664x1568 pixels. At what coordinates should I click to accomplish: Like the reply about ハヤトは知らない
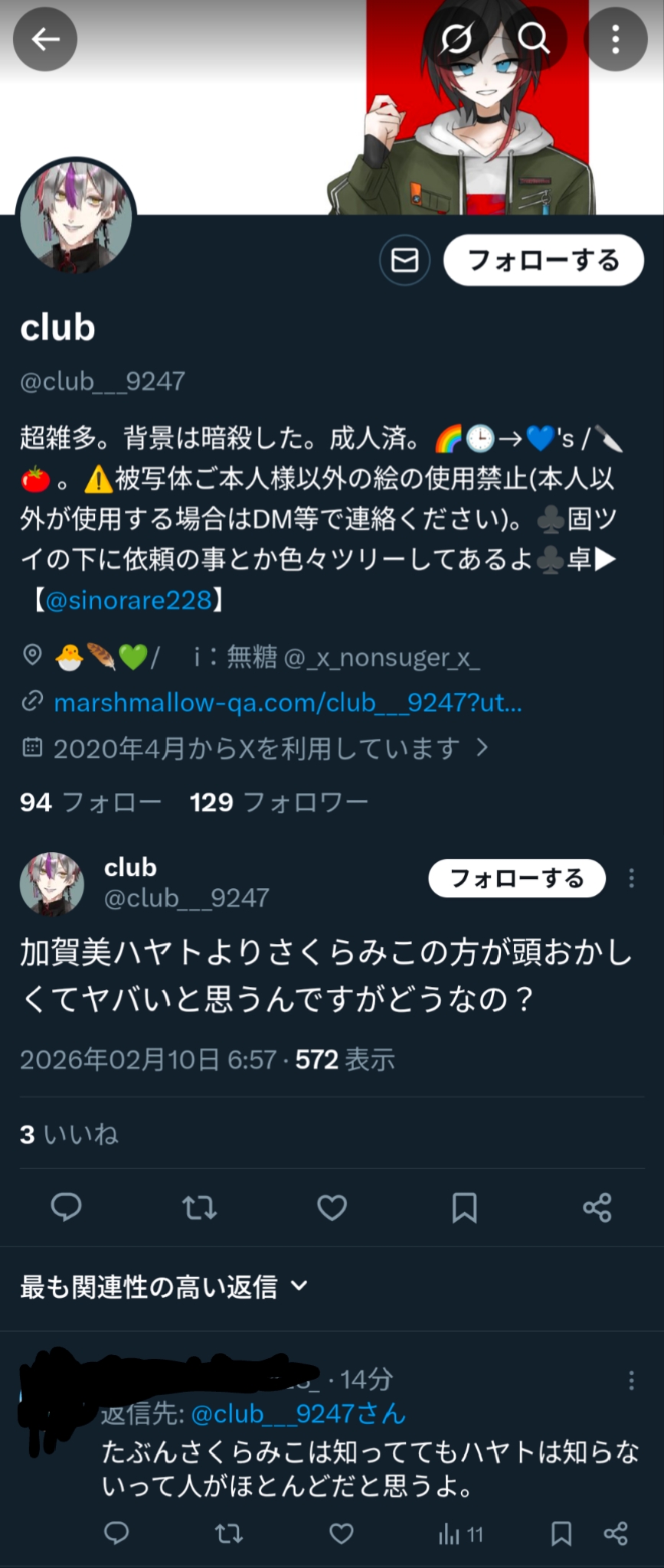click(x=341, y=1534)
